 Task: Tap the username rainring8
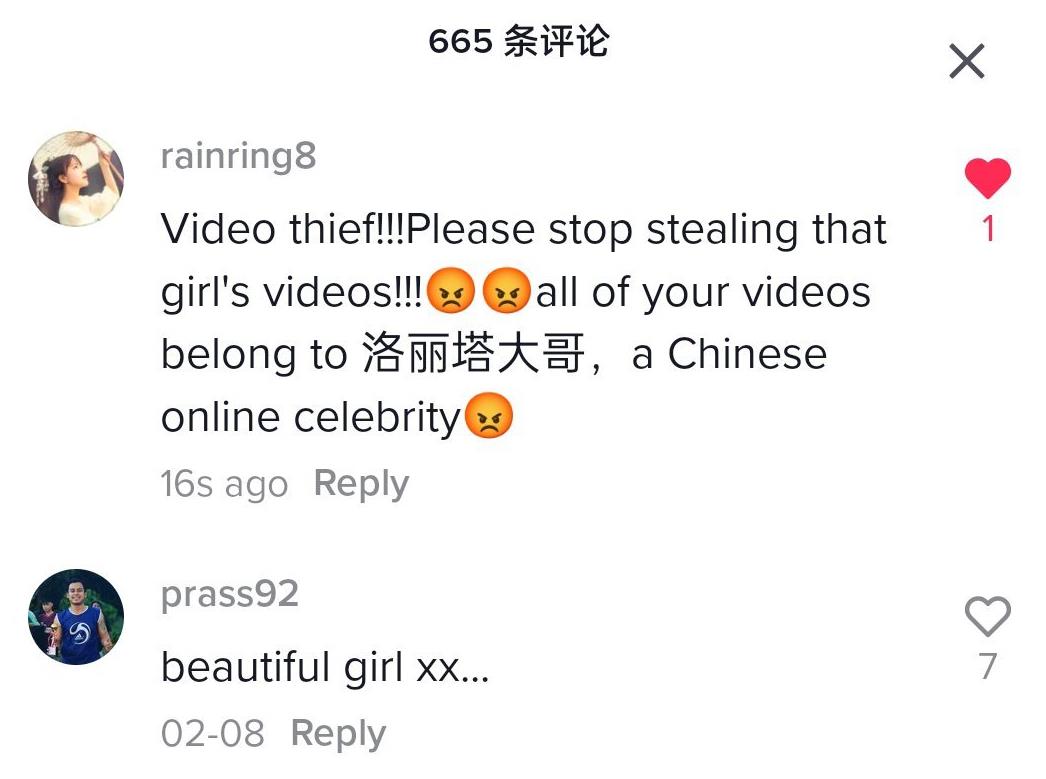point(238,156)
